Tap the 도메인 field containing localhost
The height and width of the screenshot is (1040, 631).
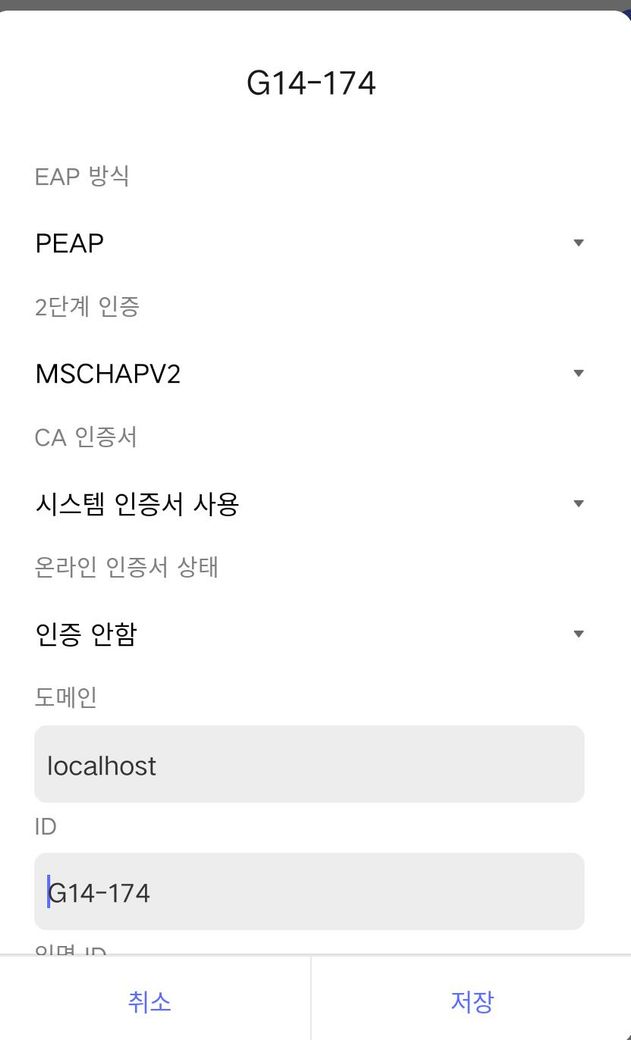(x=309, y=765)
